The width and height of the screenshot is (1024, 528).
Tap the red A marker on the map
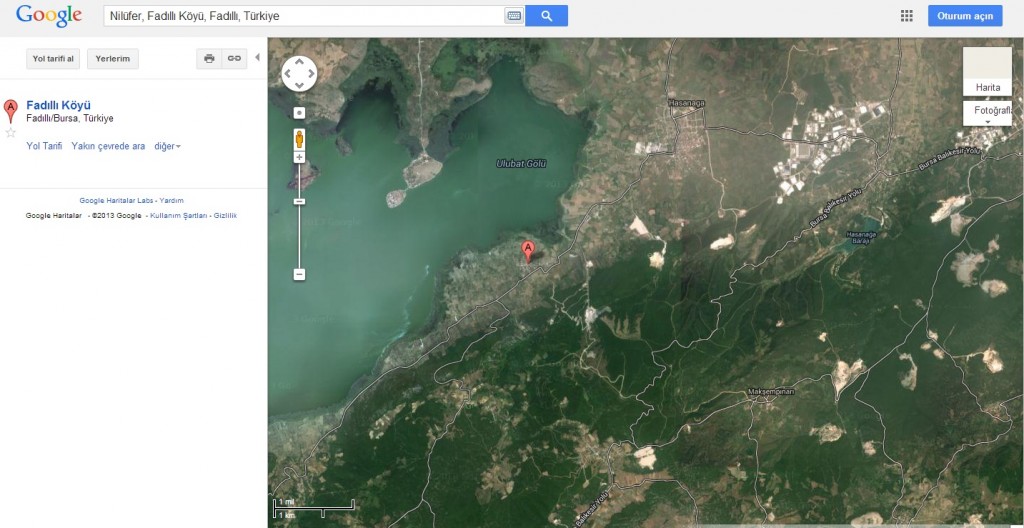528,251
